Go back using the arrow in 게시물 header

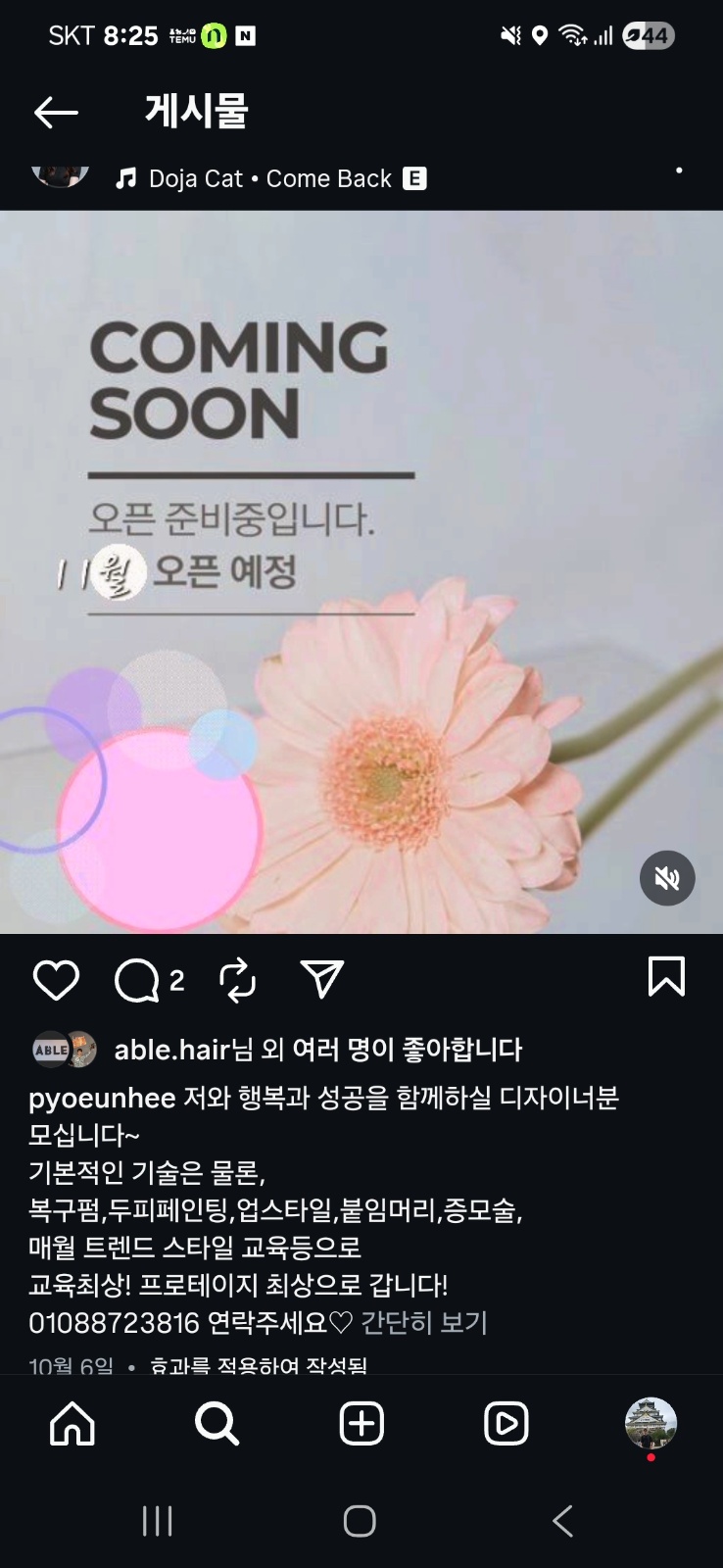pos(55,112)
